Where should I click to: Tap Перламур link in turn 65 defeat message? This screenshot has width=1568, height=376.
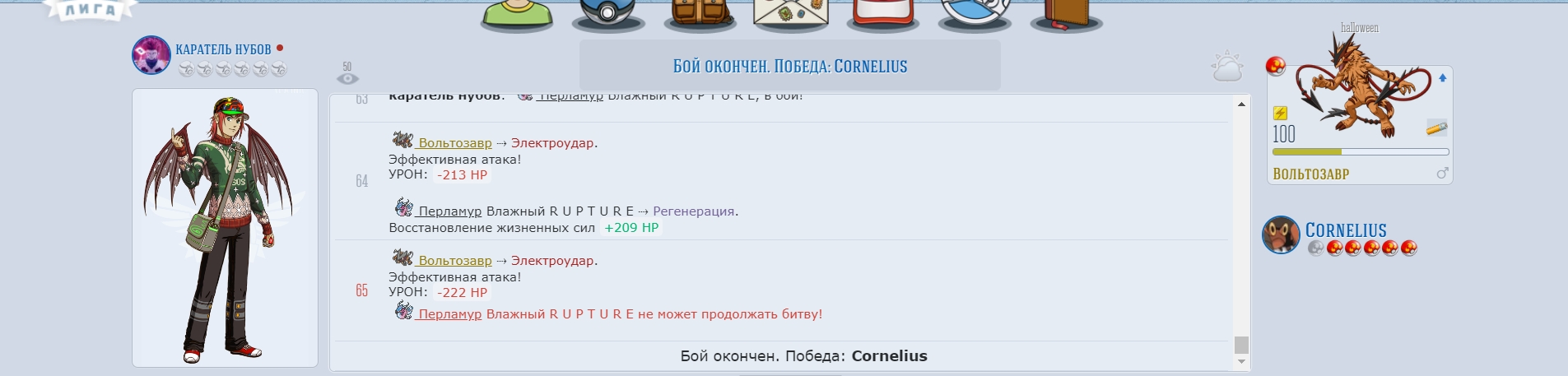tap(449, 314)
